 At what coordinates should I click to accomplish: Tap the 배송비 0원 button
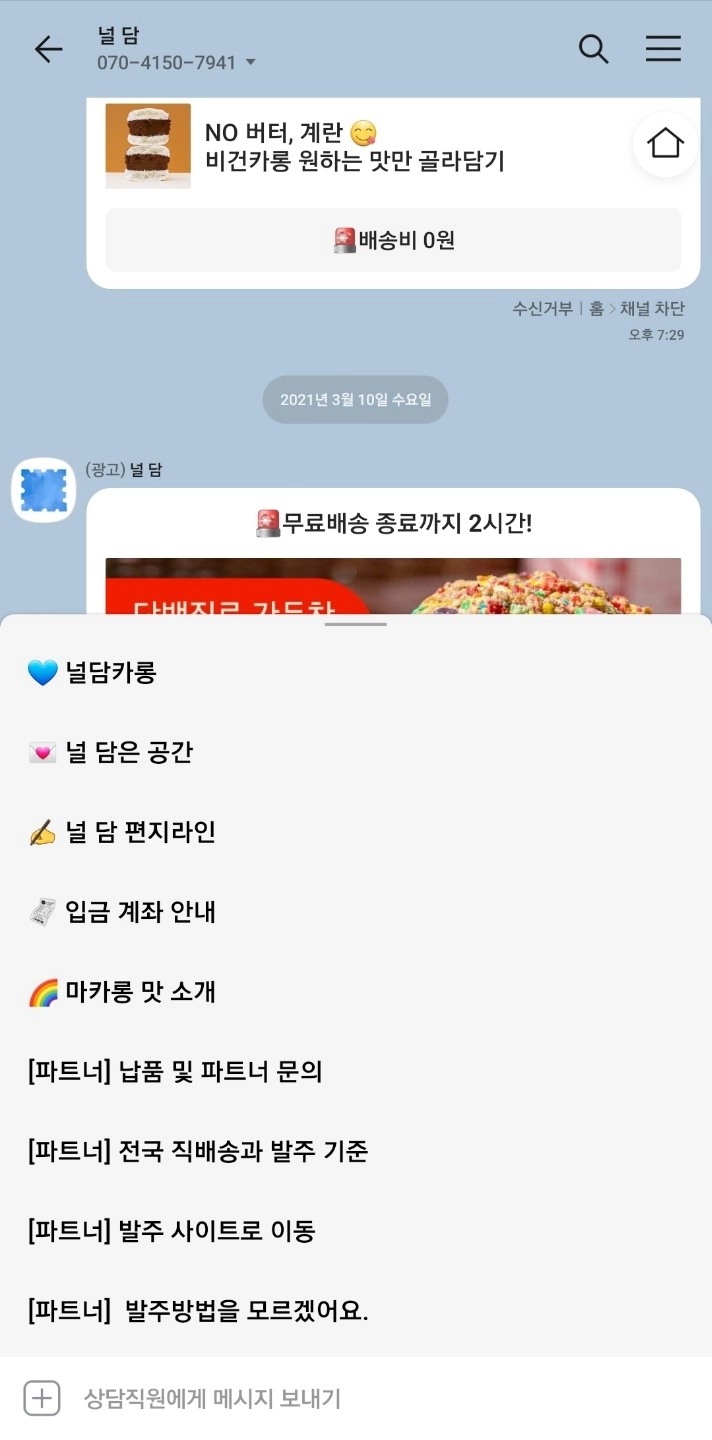click(x=393, y=240)
